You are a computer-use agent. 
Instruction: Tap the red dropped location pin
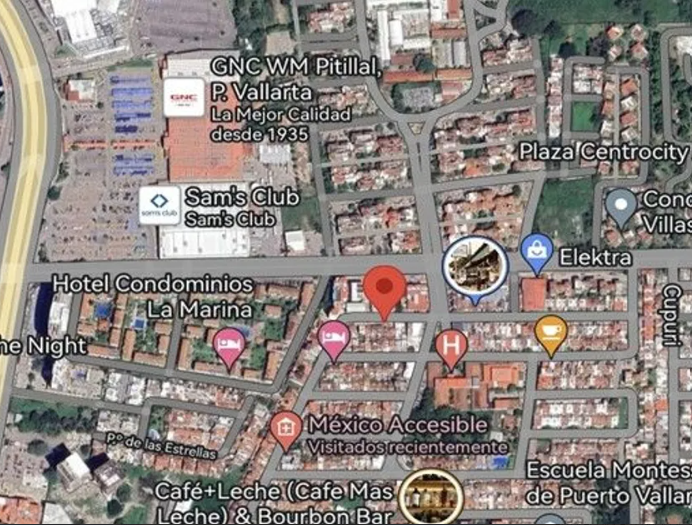tap(384, 292)
